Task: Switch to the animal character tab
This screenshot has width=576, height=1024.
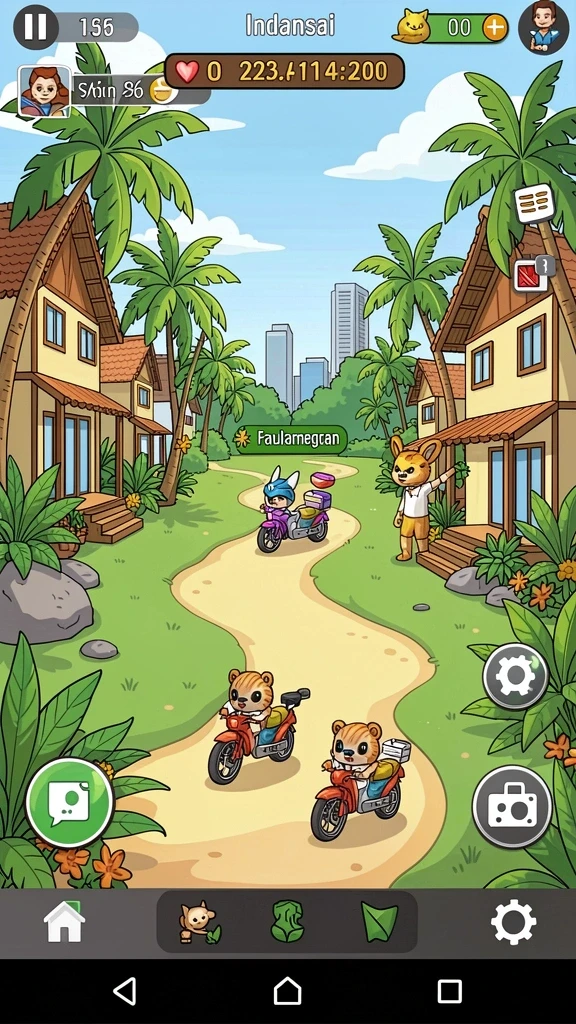Action: point(200,922)
